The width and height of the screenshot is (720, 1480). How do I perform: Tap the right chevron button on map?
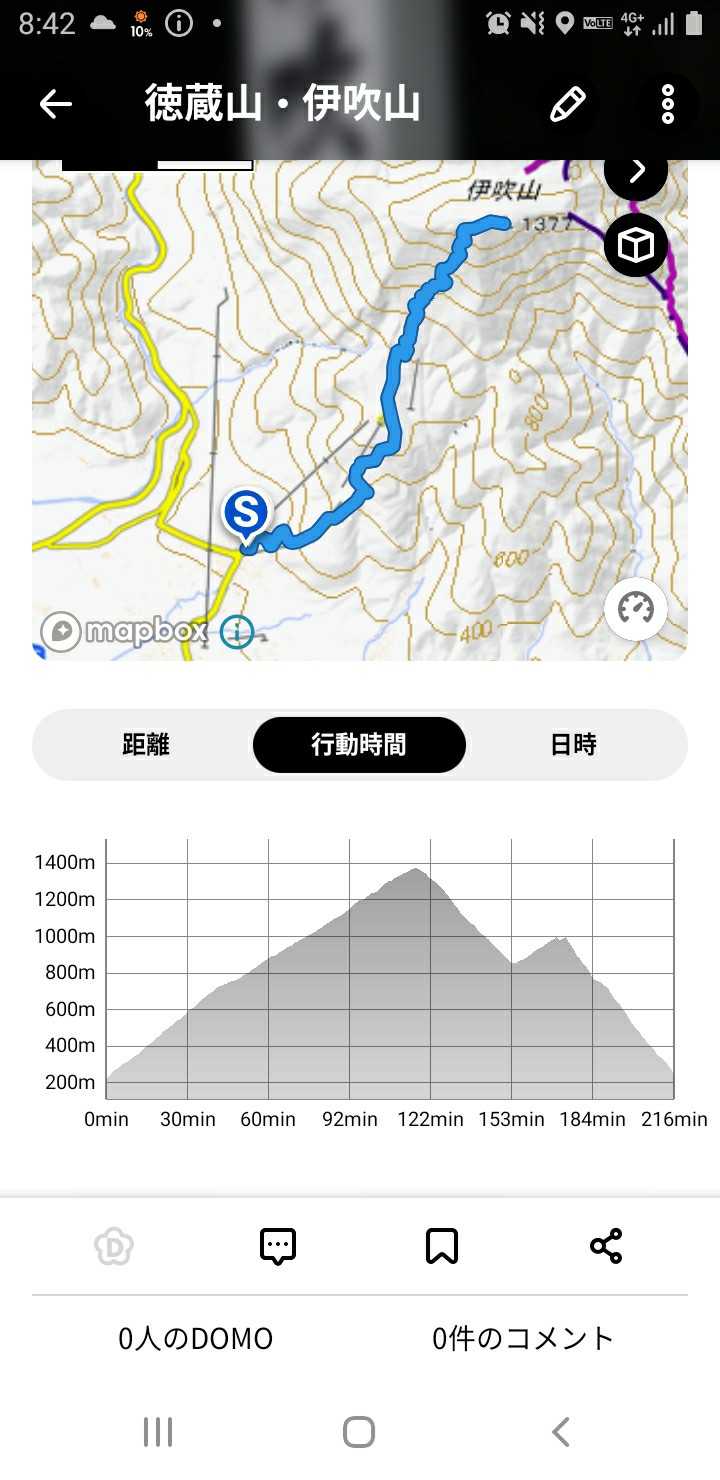pyautogui.click(x=636, y=170)
